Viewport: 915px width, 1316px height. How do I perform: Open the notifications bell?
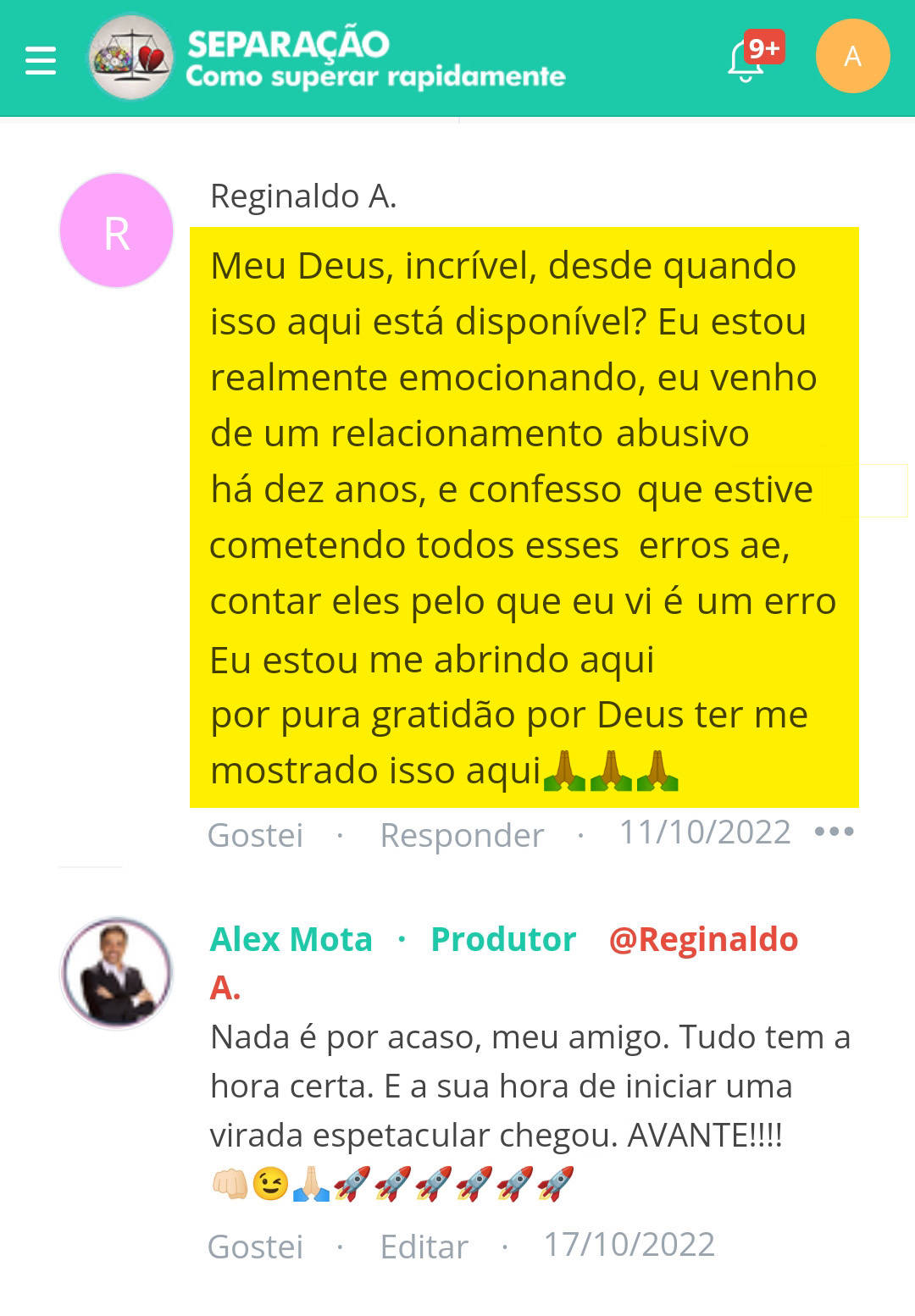pos(746,61)
